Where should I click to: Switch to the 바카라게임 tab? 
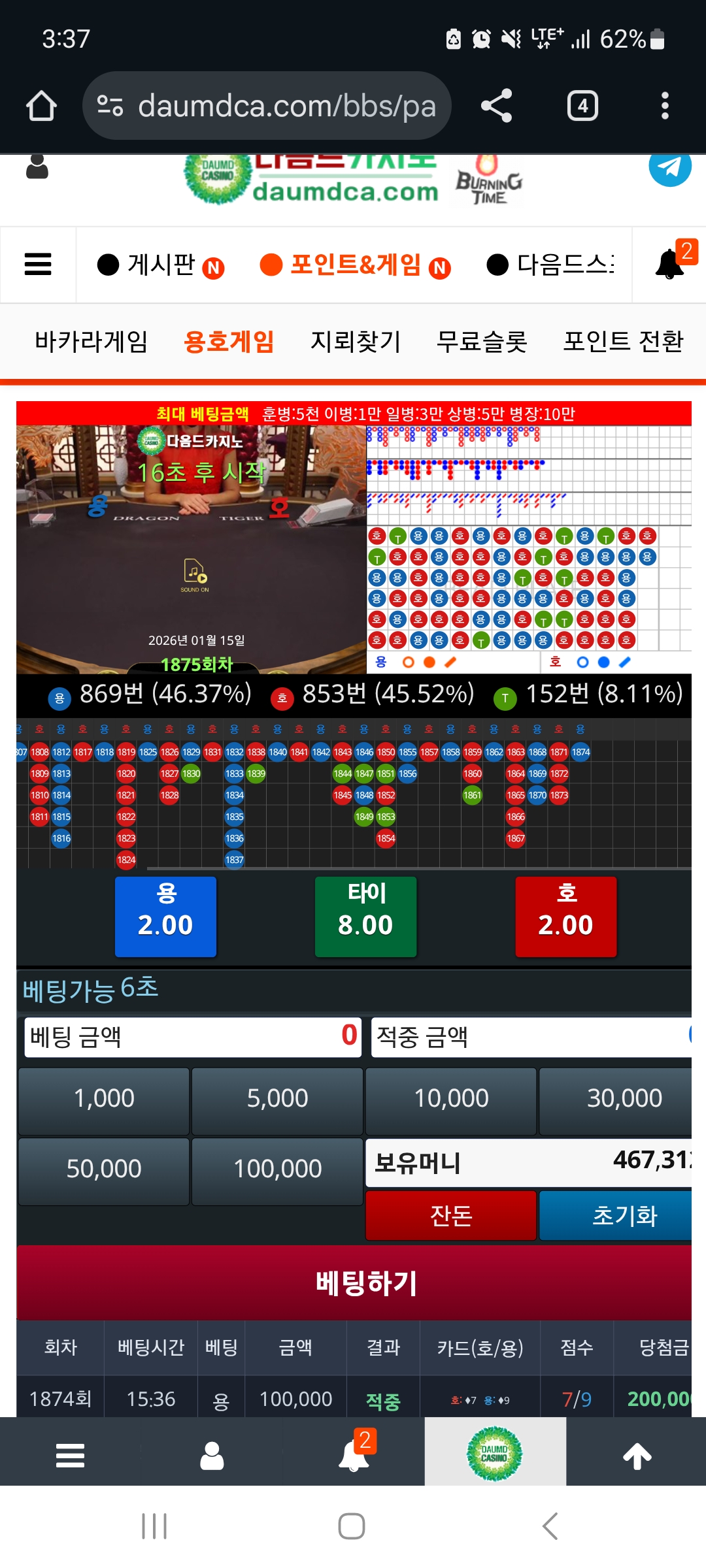[91, 341]
